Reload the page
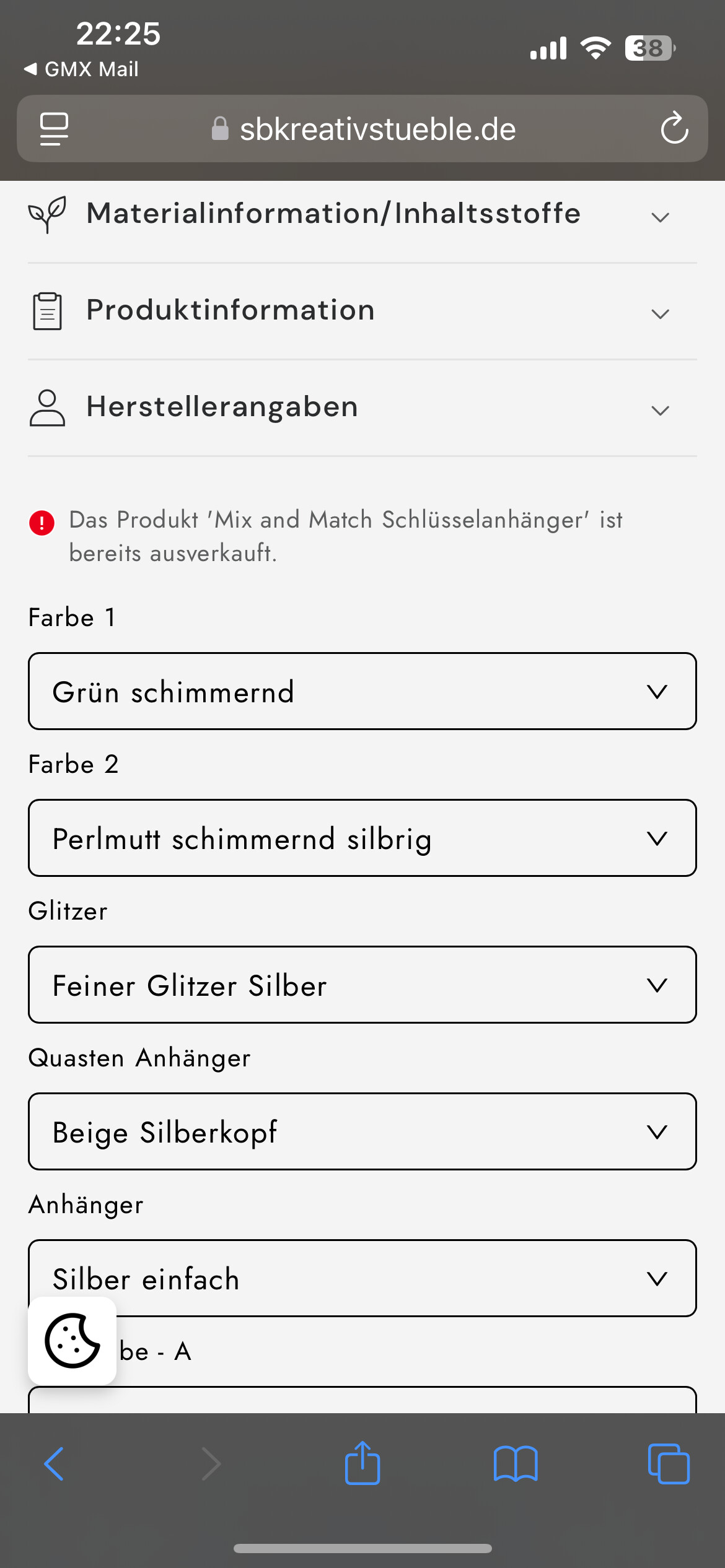 point(674,129)
